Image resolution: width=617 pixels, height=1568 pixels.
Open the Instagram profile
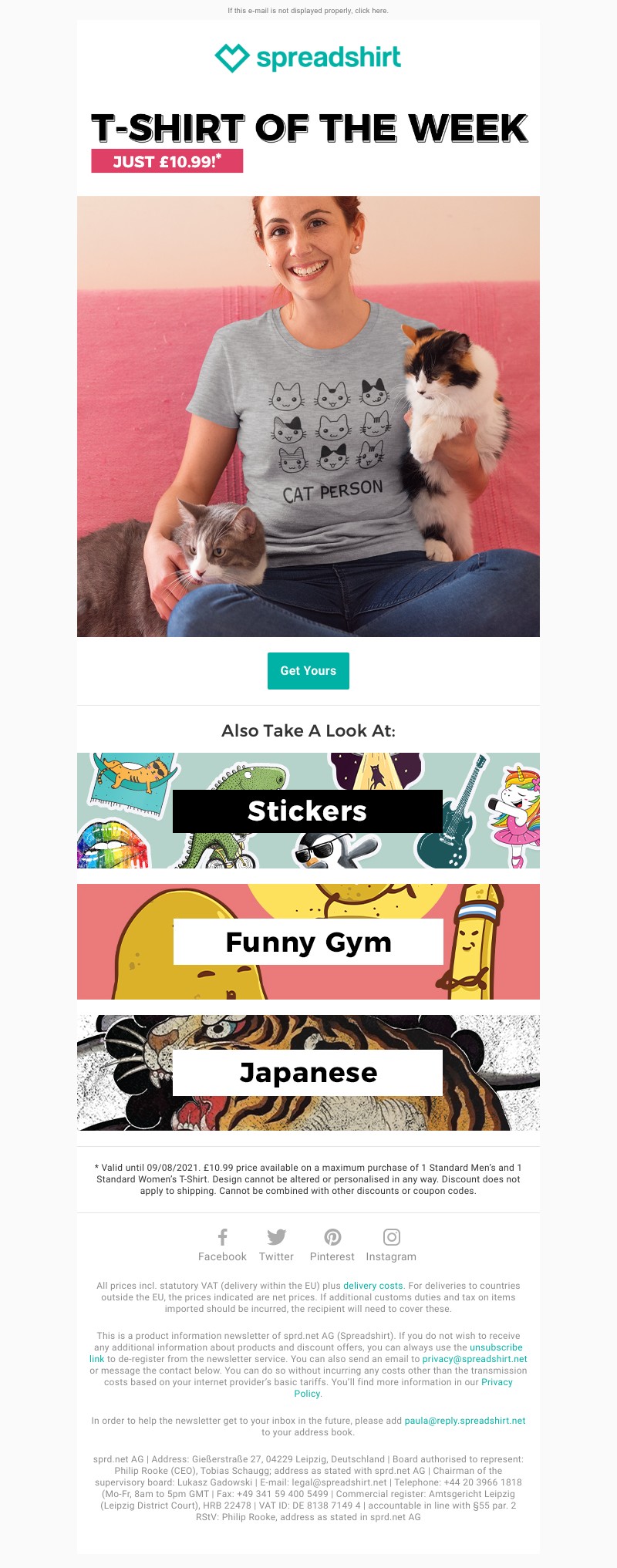click(391, 1245)
